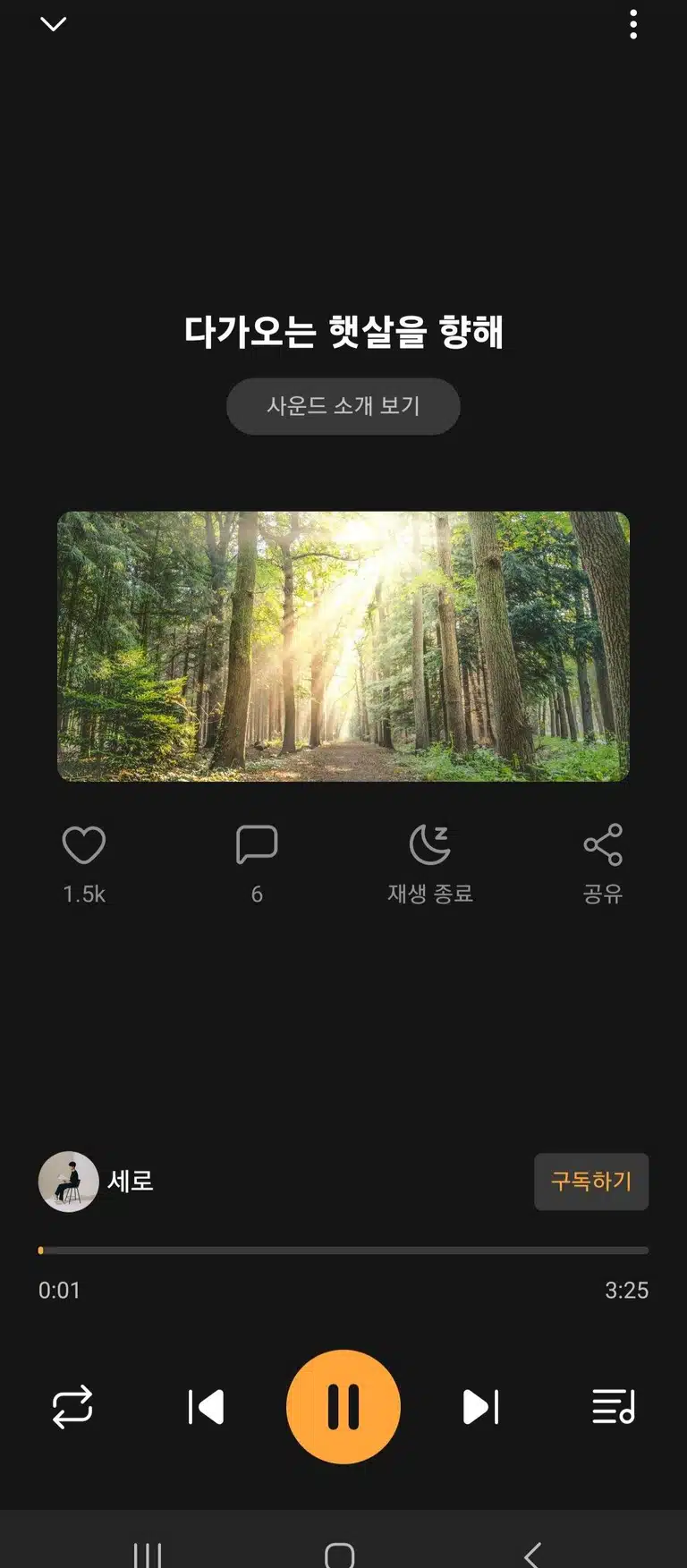687x1568 pixels.
Task: Open the comments bubble icon
Action: (257, 845)
